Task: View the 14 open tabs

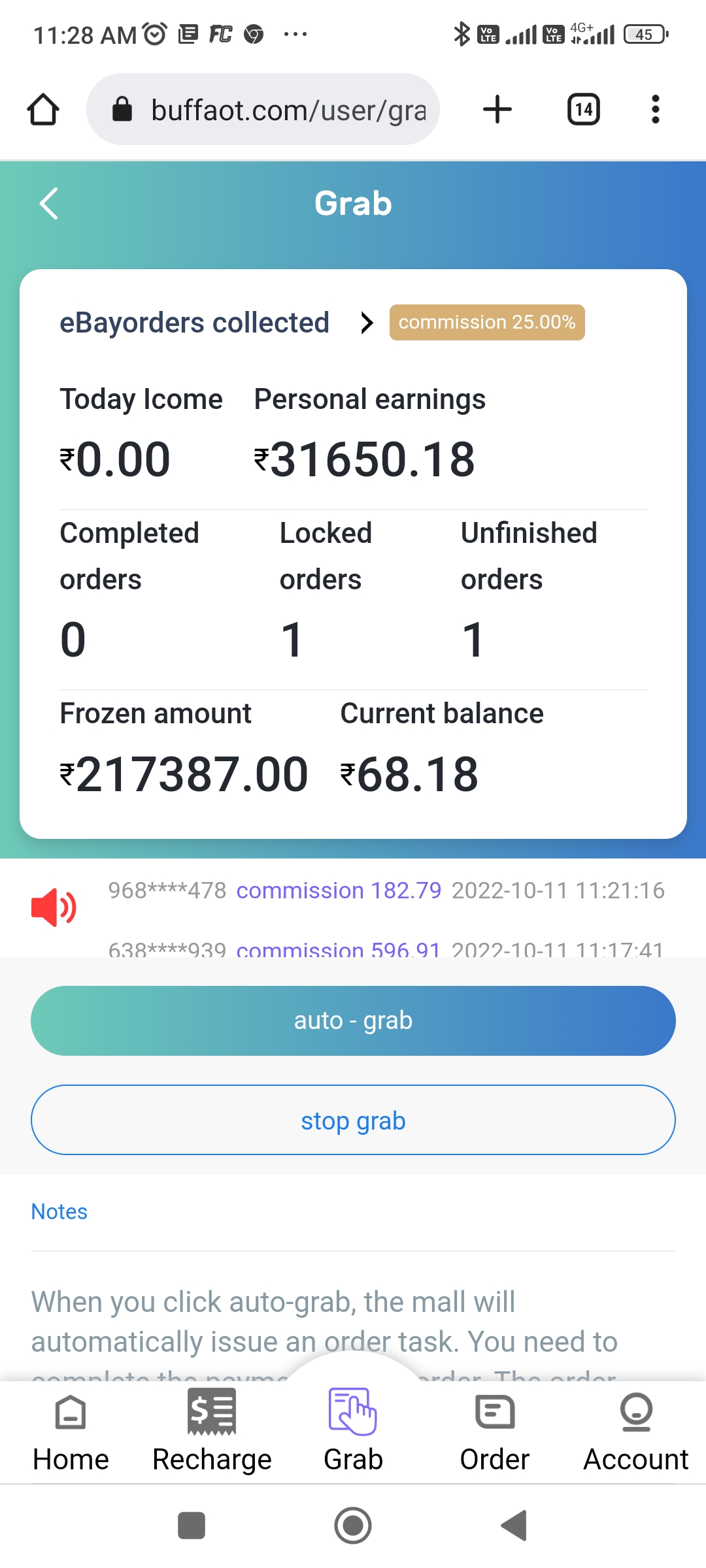Action: click(x=583, y=109)
